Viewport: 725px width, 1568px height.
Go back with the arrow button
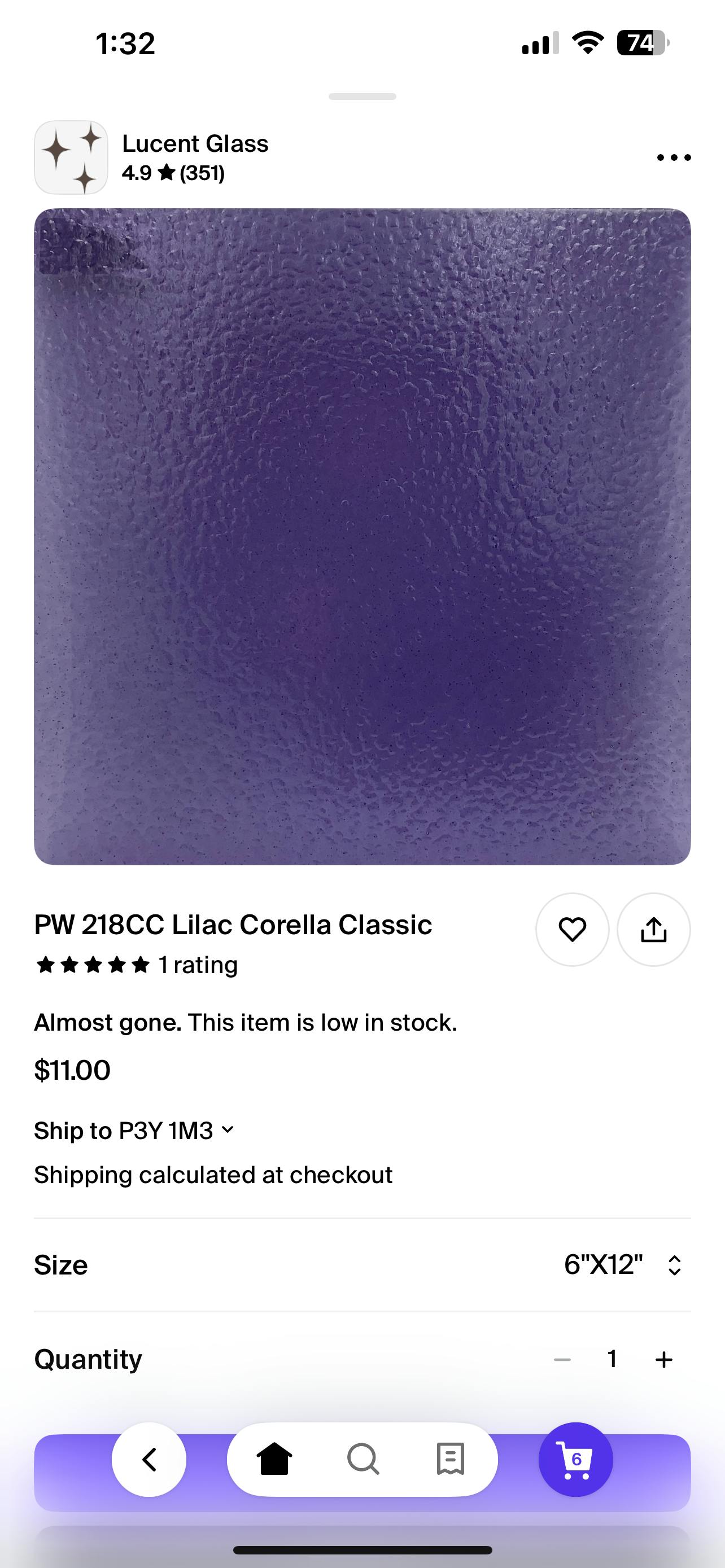click(149, 1459)
